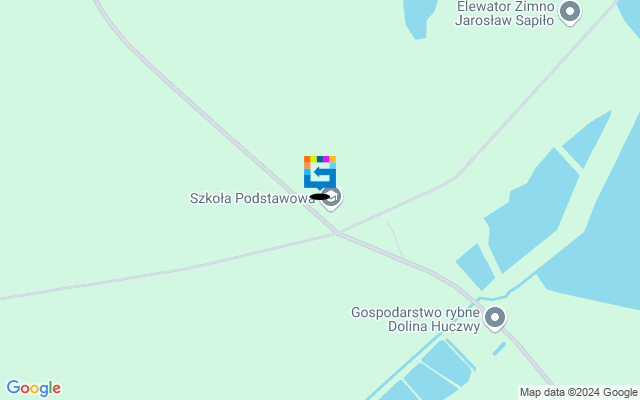Open the Google logo link

33,388
